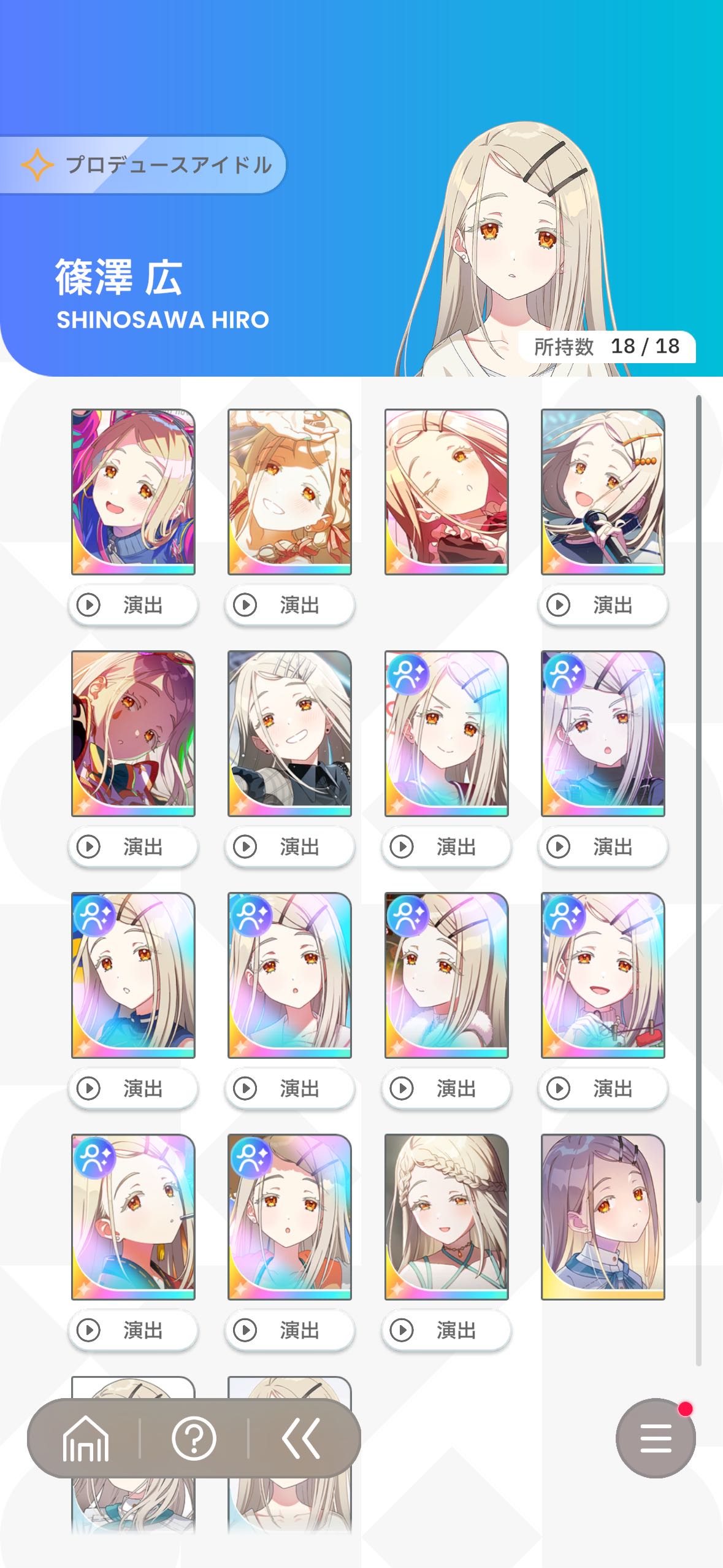
Task: Open the braided hair idol card
Action: point(446,1217)
